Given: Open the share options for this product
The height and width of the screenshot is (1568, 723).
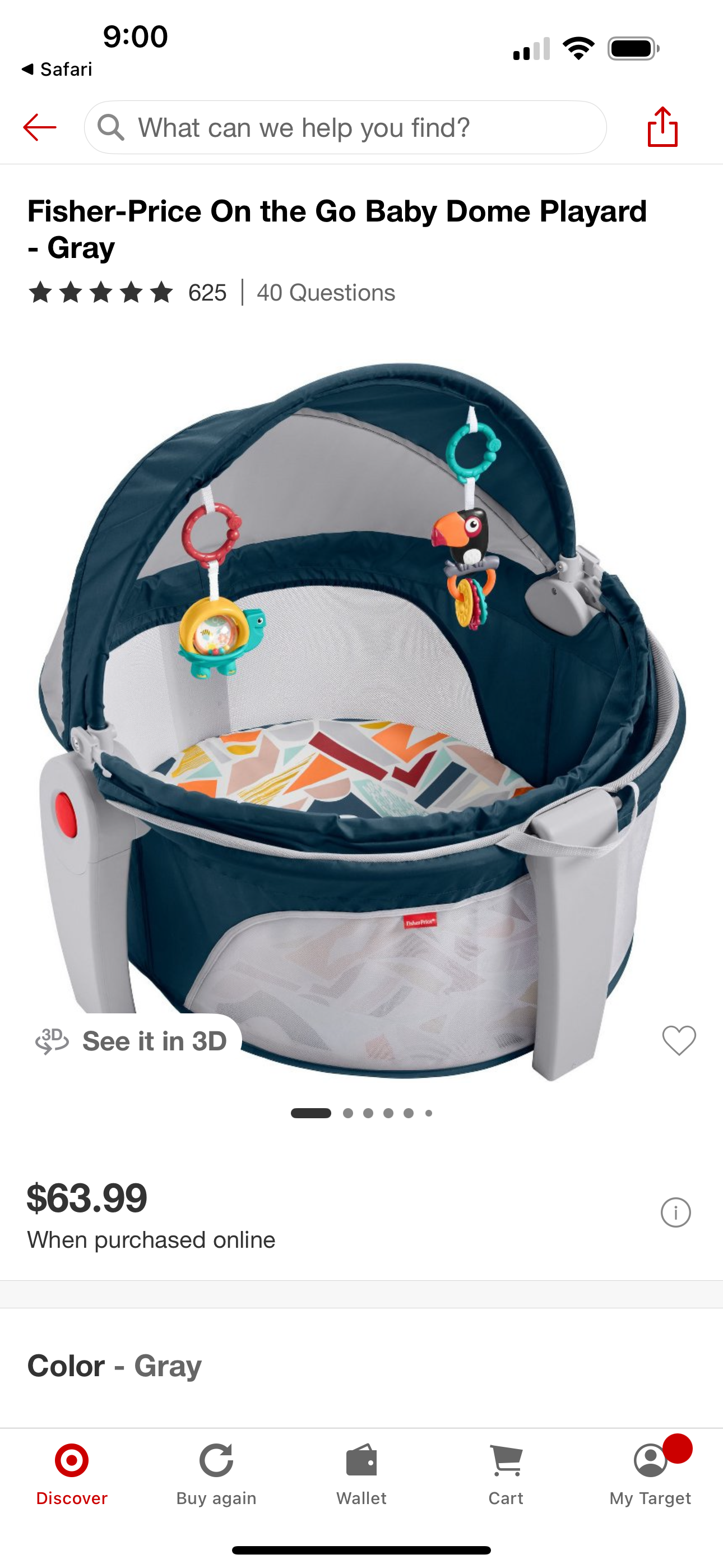Looking at the screenshot, I should coord(664,127).
